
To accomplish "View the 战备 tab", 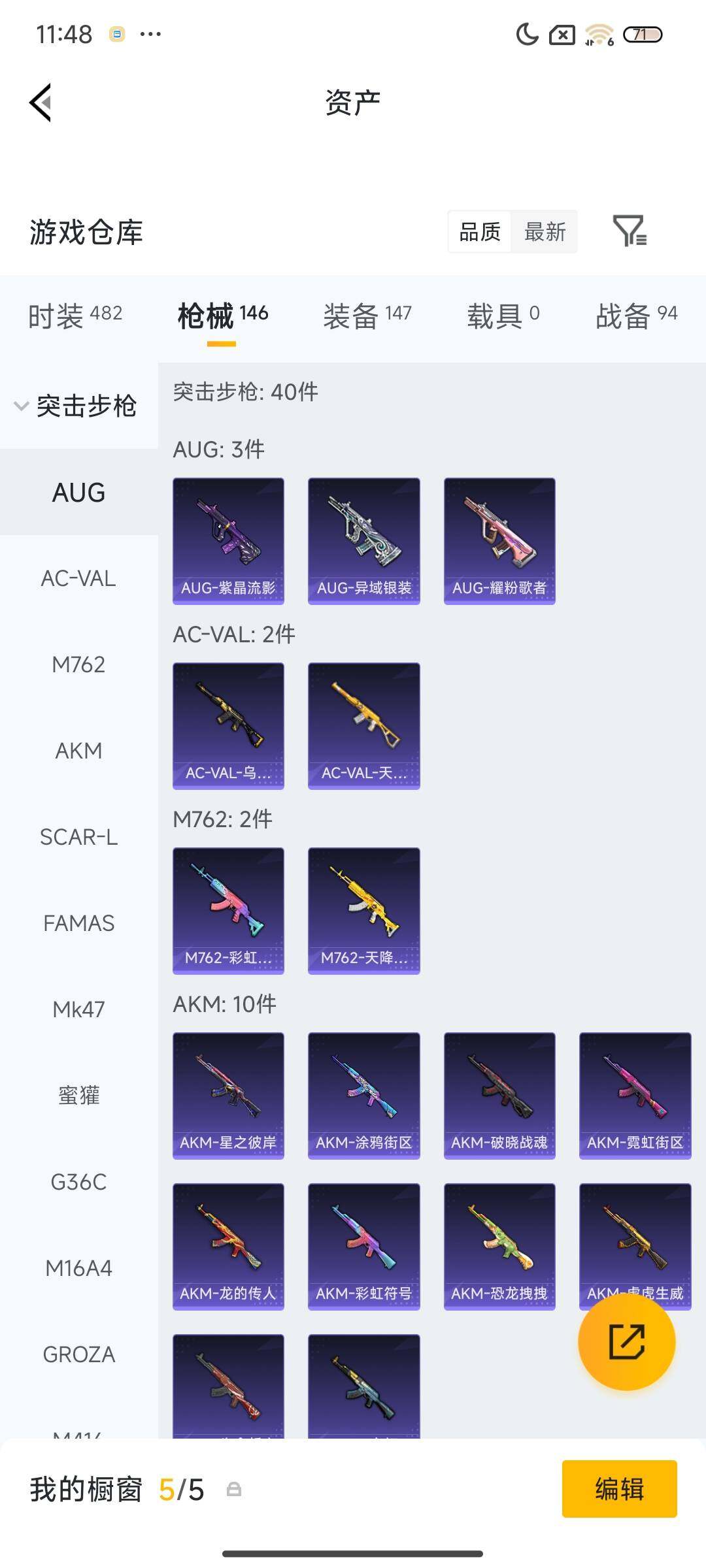I will click(x=636, y=316).
